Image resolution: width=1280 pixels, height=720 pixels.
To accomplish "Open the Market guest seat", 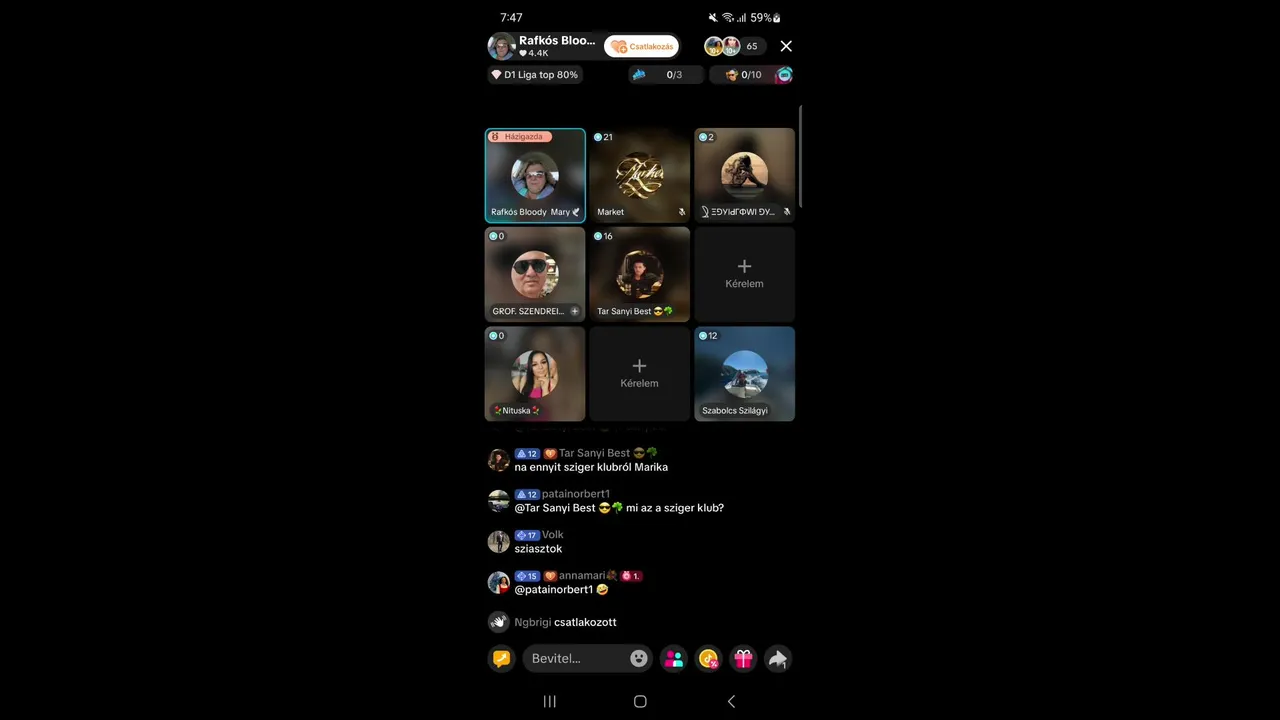I will click(639, 175).
